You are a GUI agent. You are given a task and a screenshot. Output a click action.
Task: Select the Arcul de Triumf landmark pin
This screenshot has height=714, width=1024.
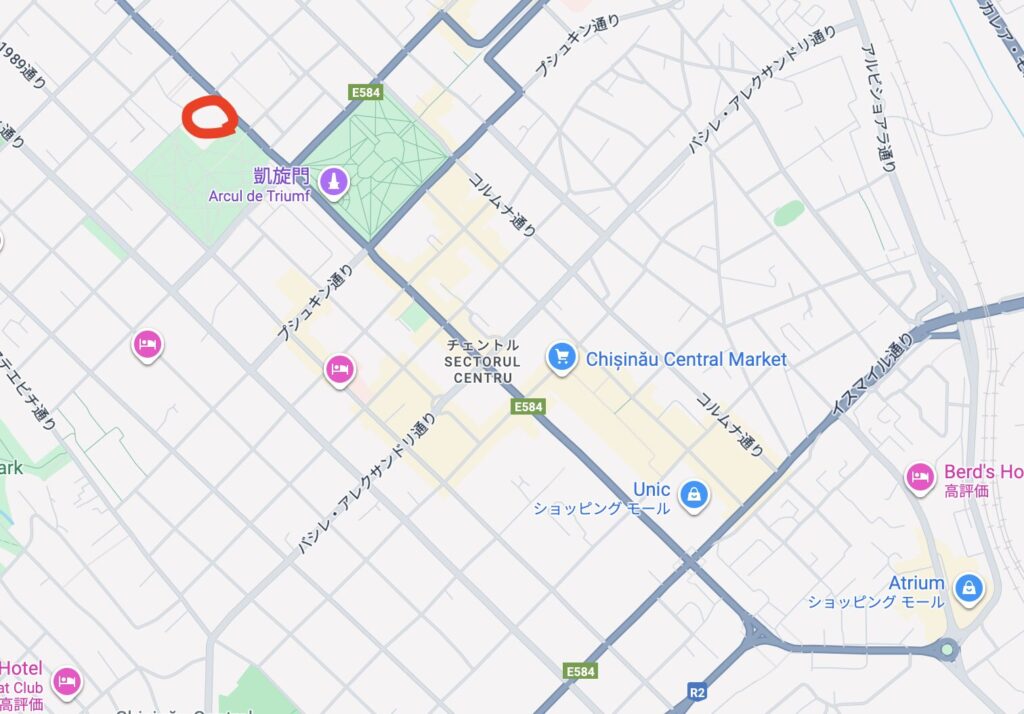pyautogui.click(x=336, y=182)
